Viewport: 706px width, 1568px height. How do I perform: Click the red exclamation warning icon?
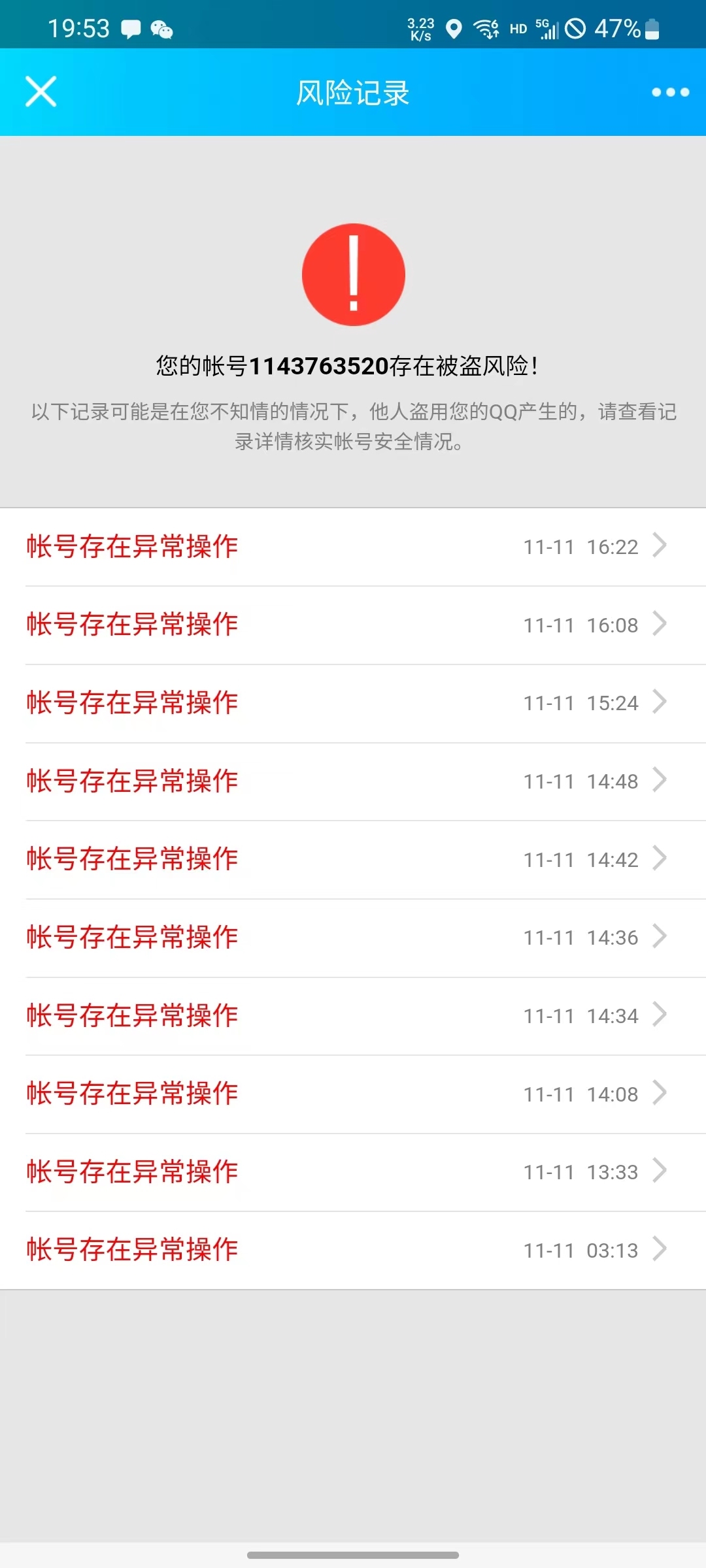click(353, 274)
